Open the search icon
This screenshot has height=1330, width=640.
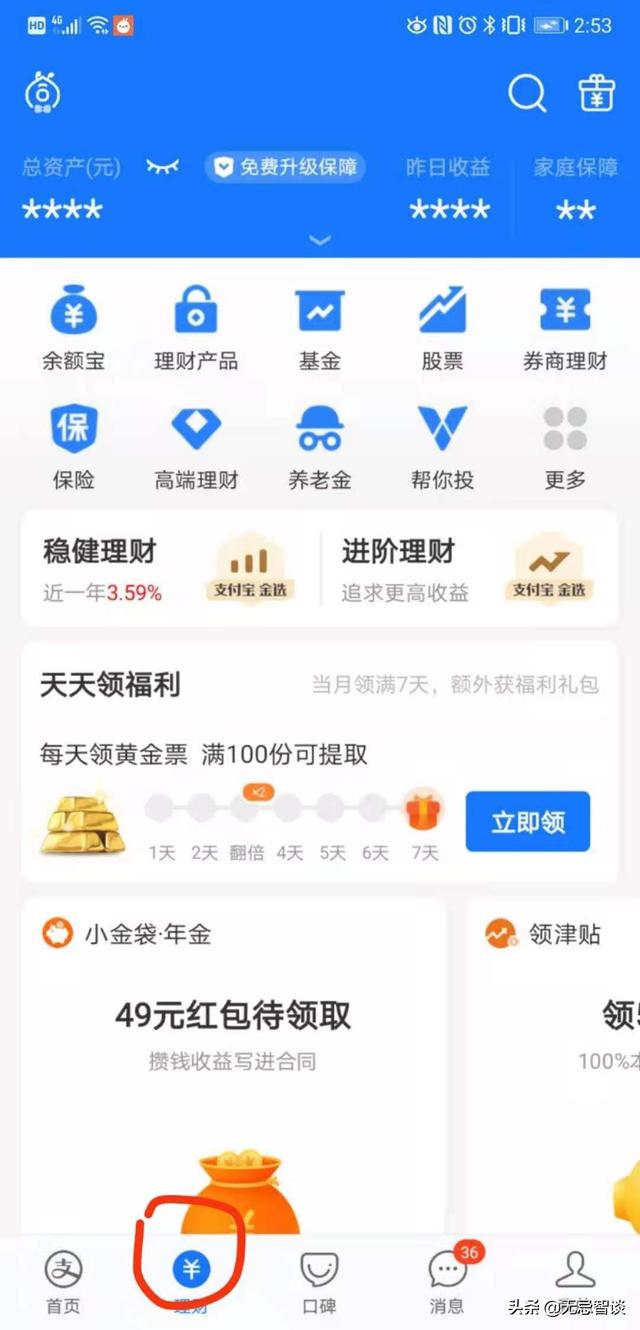click(x=527, y=94)
